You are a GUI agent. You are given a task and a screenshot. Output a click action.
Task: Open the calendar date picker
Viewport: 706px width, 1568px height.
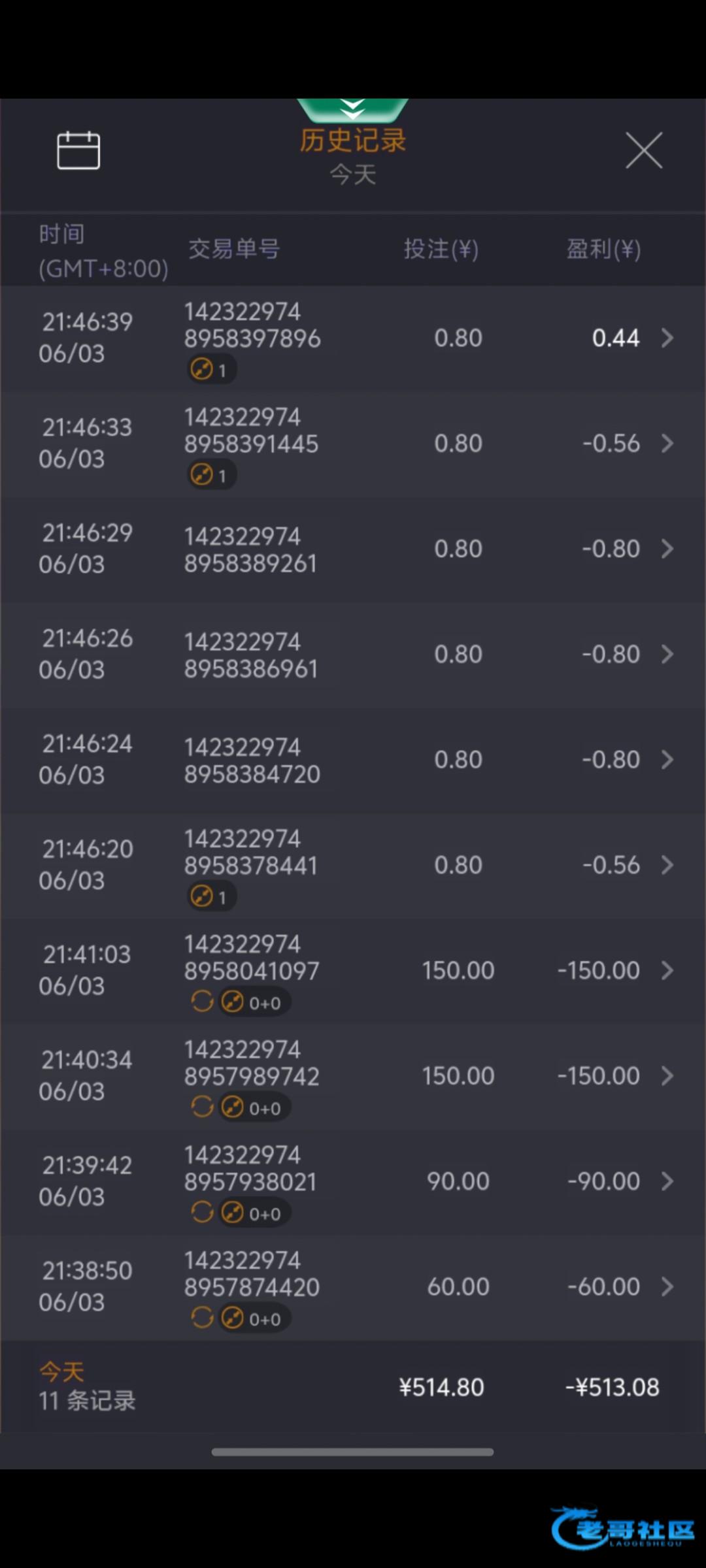[x=78, y=150]
